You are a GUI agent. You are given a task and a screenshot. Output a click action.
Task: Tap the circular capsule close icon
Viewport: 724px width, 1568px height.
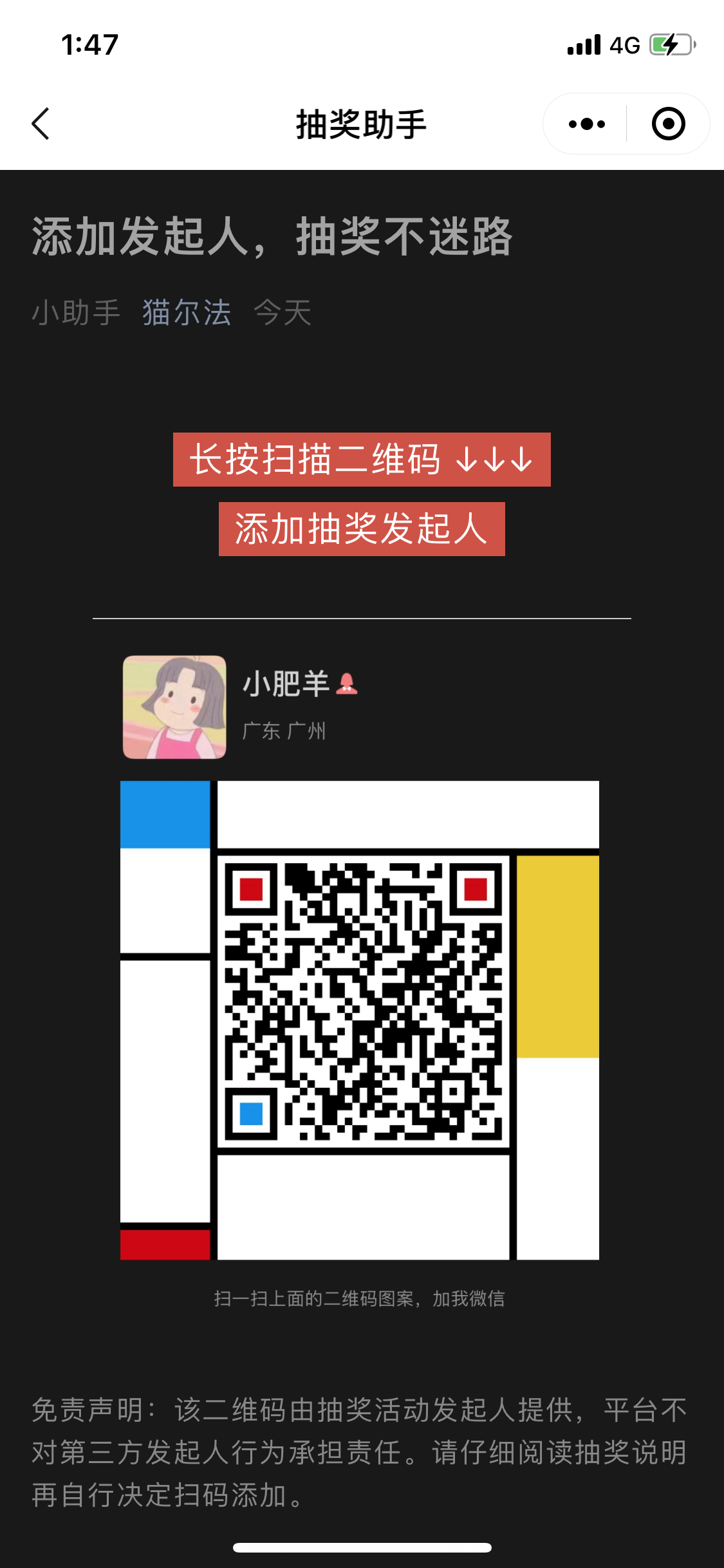tap(667, 123)
